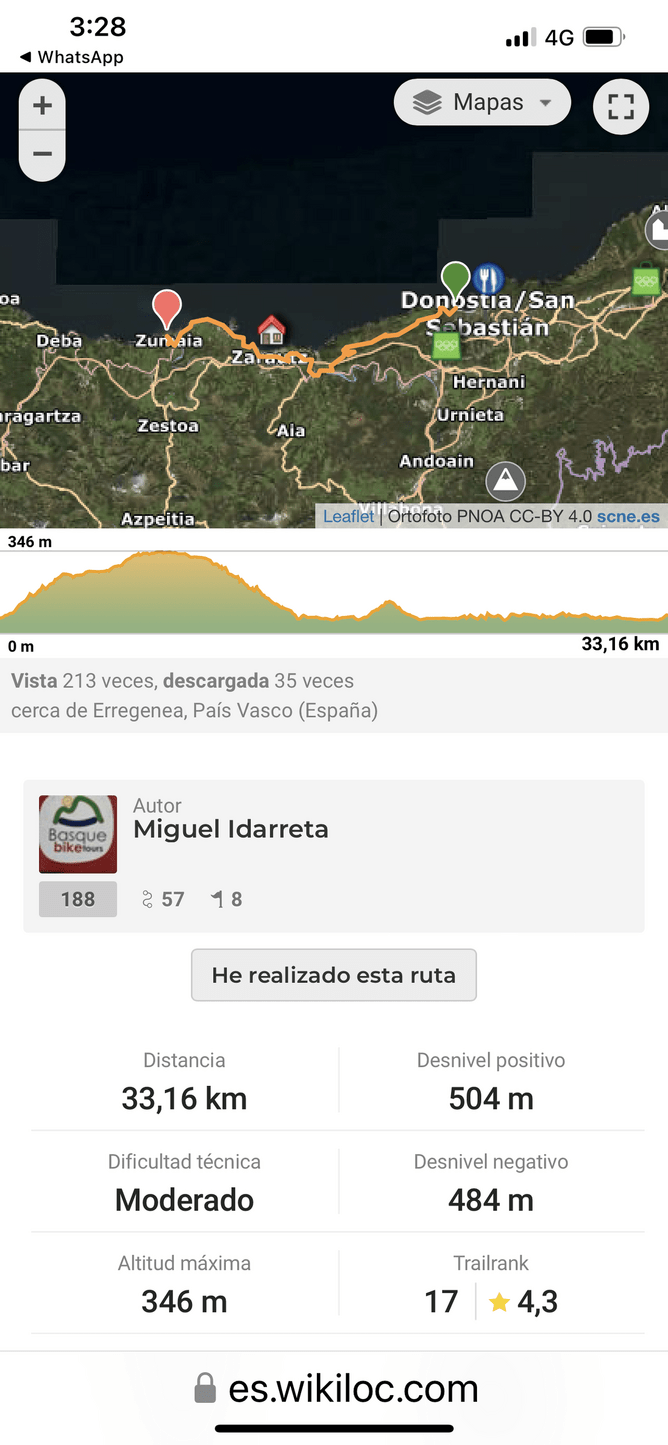The image size is (668, 1445).
Task: Open the Leaflet attribution link
Action: pos(348,516)
